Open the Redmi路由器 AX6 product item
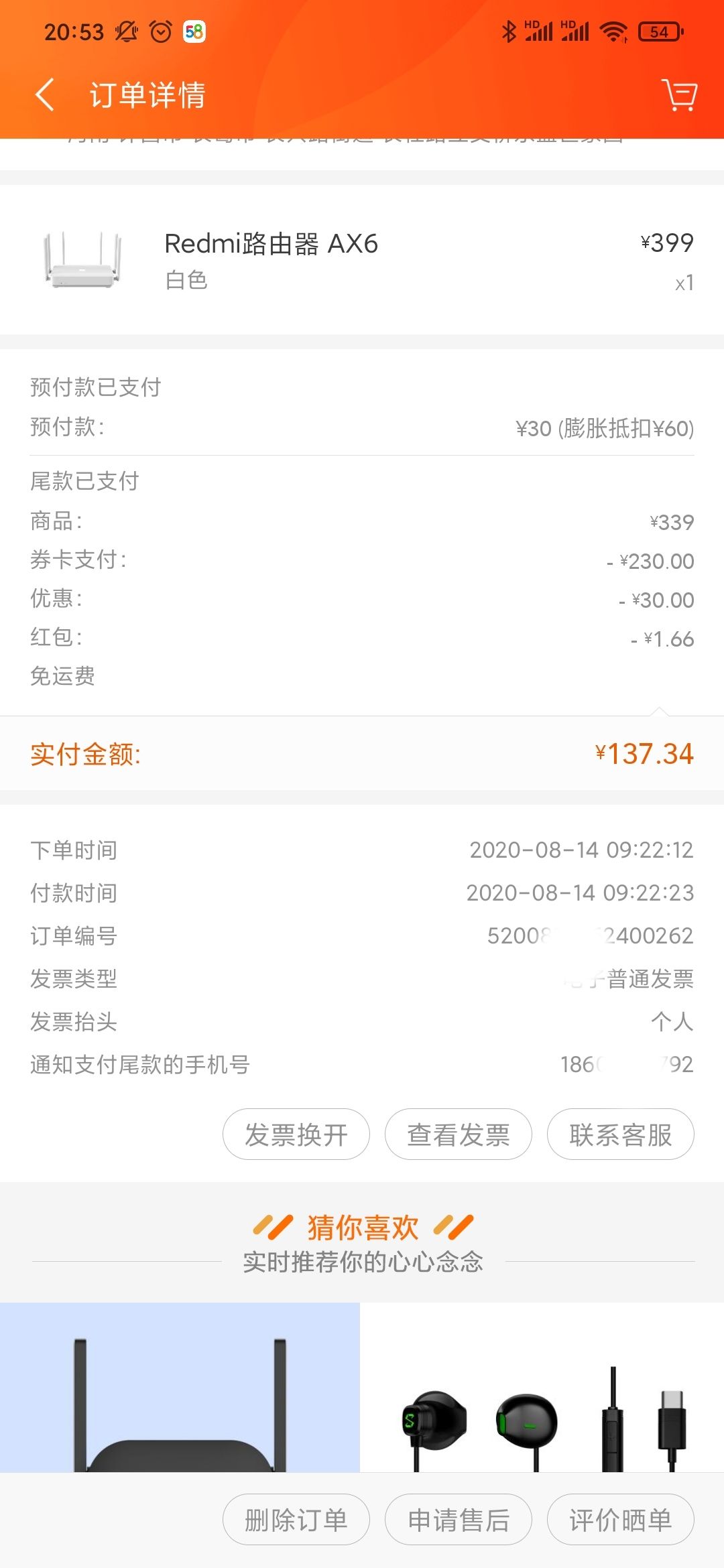The image size is (724, 1568). (x=362, y=260)
